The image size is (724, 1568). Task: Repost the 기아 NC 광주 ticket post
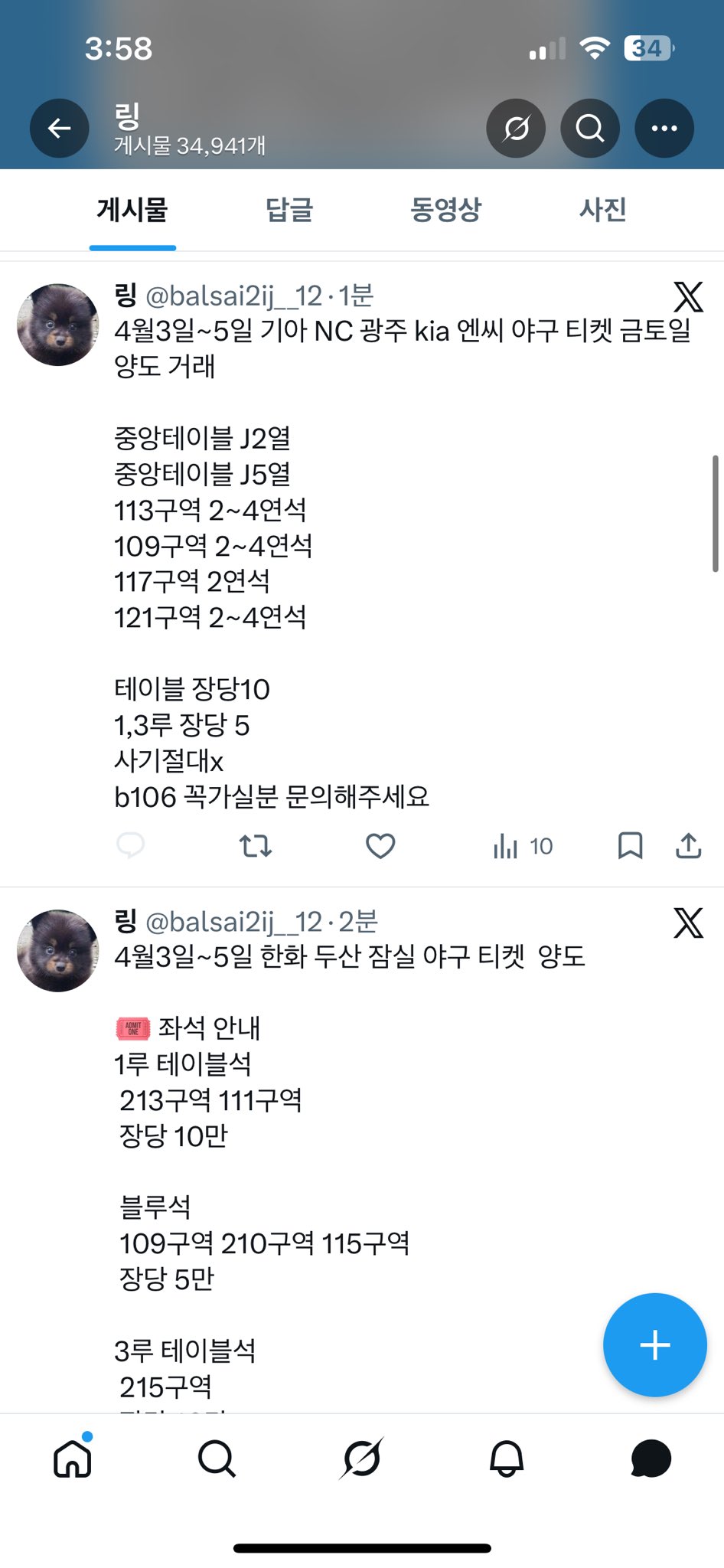(x=255, y=846)
